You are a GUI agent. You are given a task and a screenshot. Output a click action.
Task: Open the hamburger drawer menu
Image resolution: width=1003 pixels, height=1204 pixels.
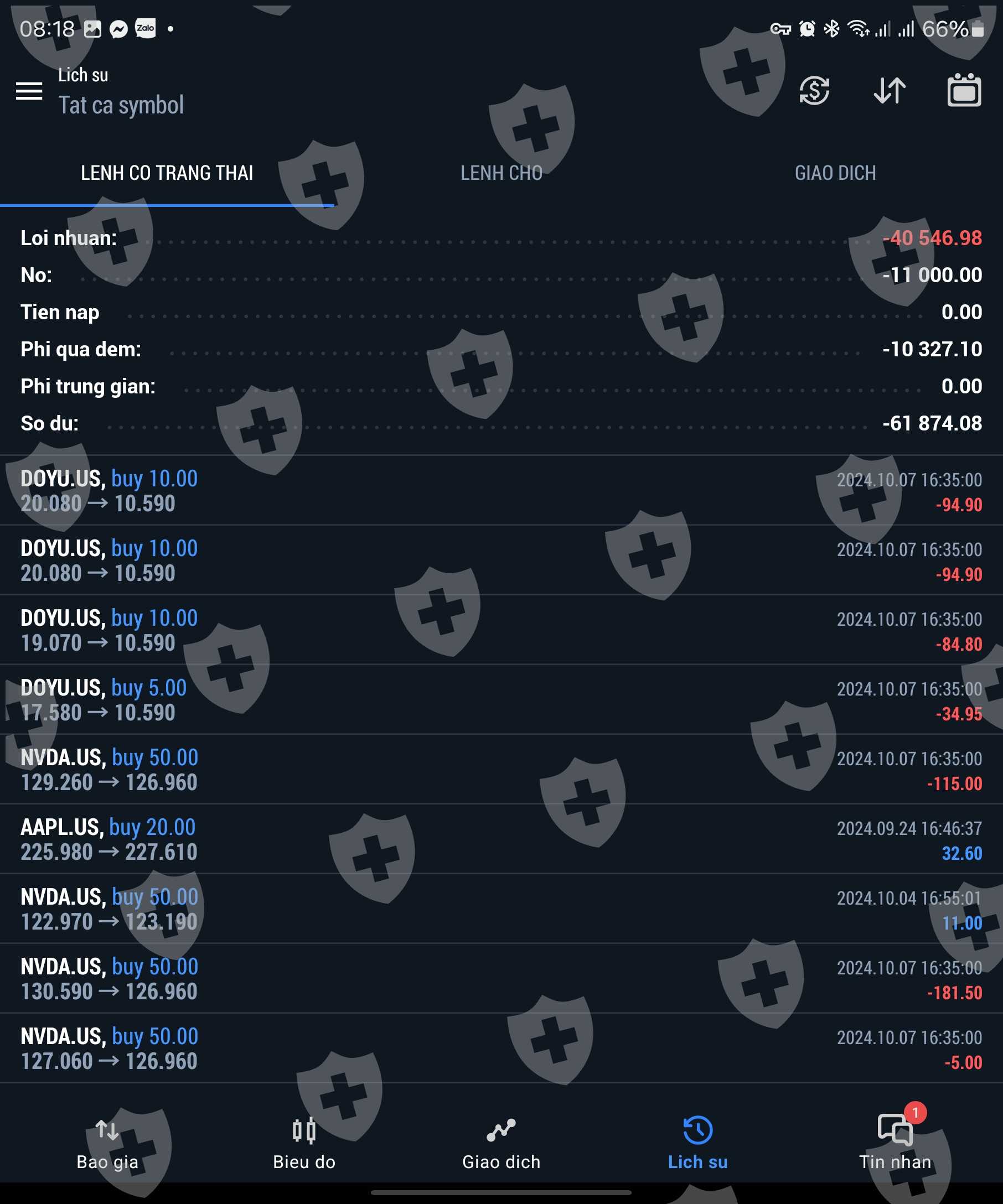point(29,91)
